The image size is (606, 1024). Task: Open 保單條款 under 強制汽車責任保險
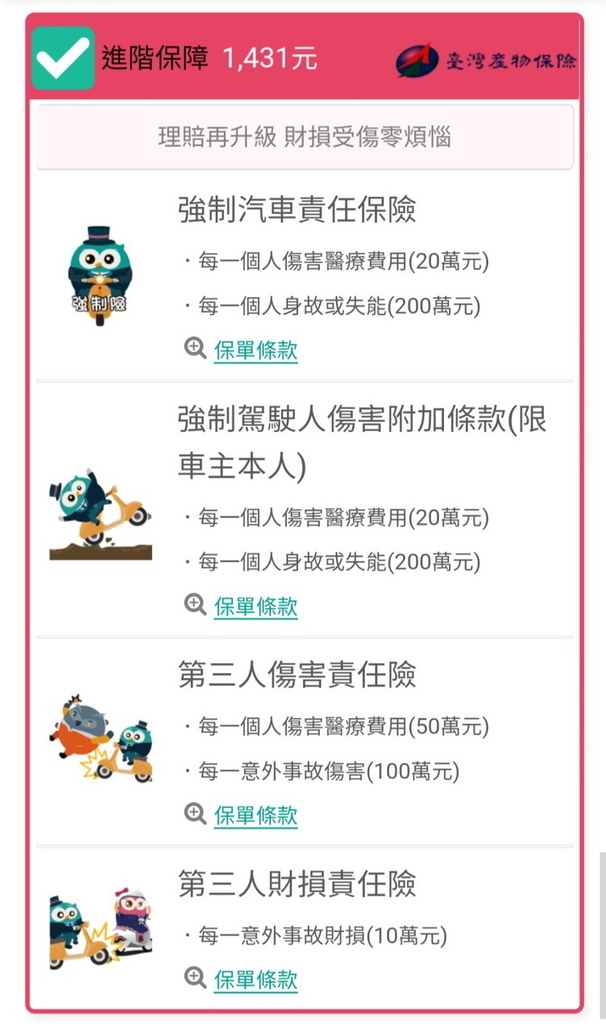point(256,349)
